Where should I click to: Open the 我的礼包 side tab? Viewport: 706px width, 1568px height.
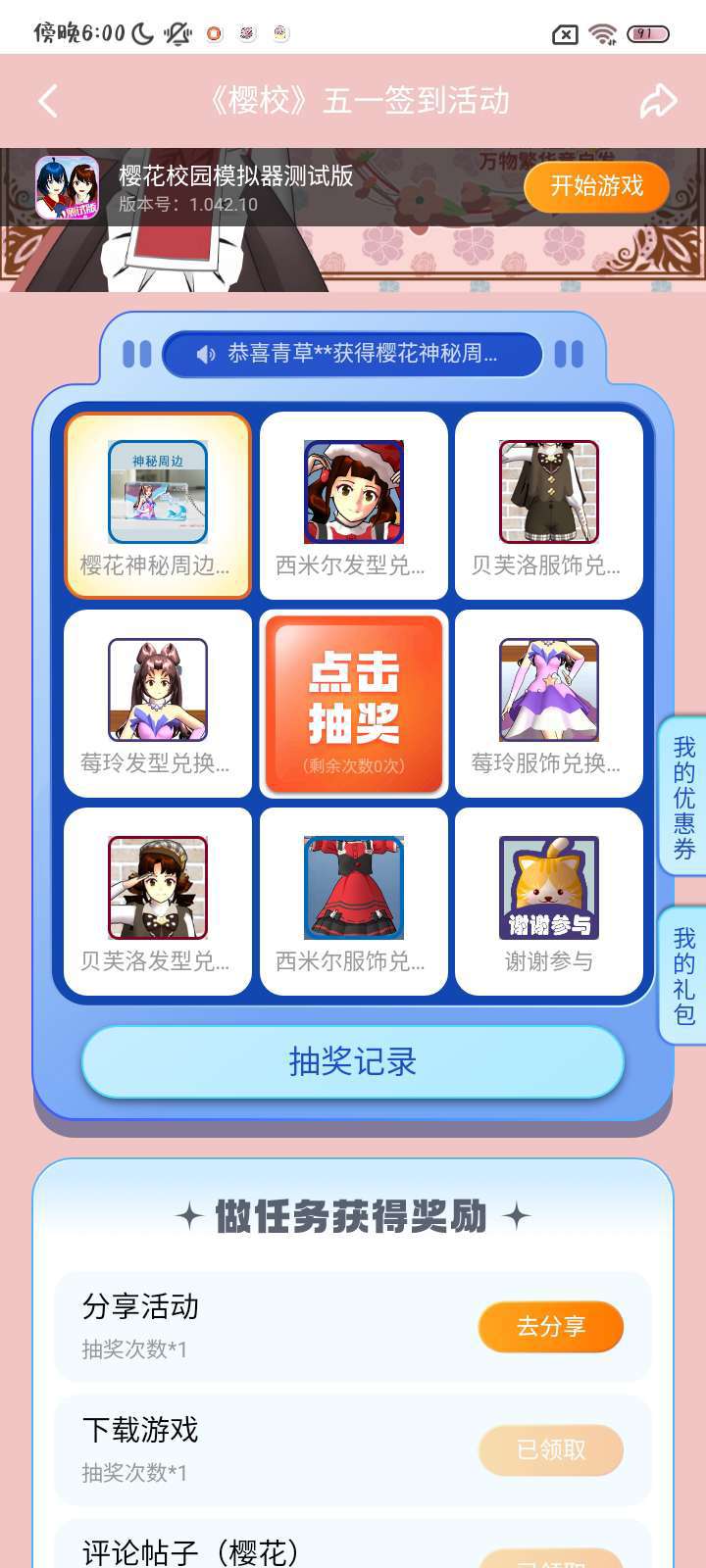click(x=683, y=976)
